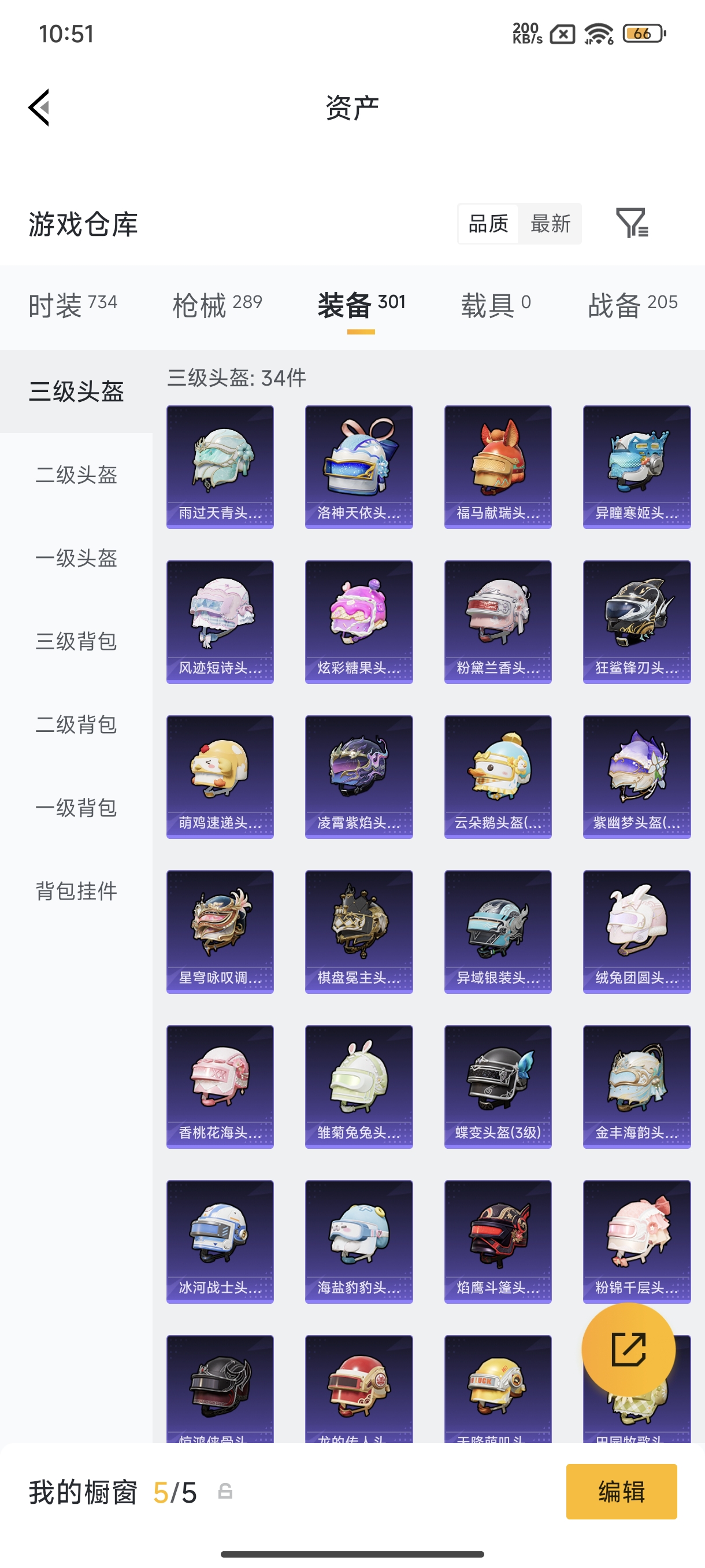Open the filter funnel icon
The height and width of the screenshot is (1568, 705).
634,224
